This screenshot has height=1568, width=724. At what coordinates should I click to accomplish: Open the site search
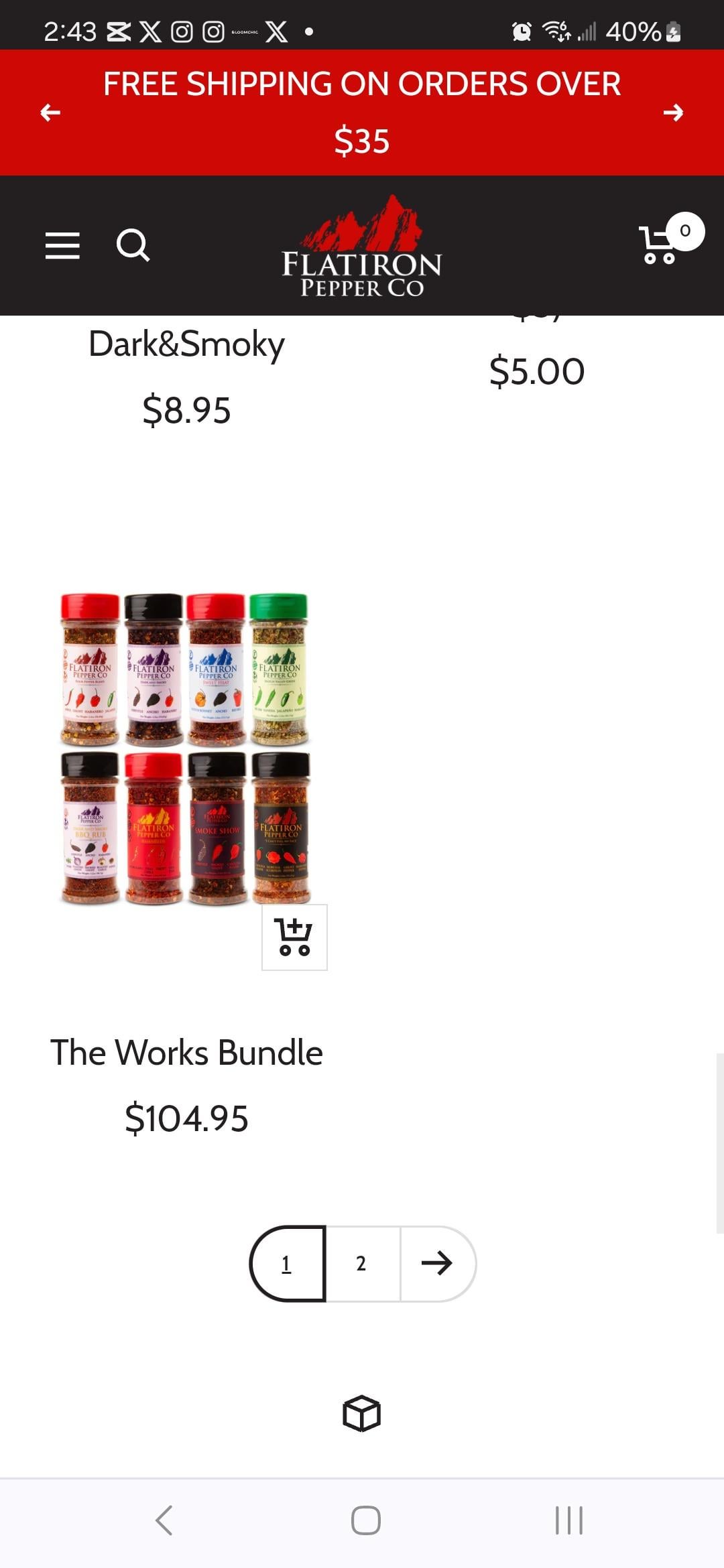tap(133, 245)
